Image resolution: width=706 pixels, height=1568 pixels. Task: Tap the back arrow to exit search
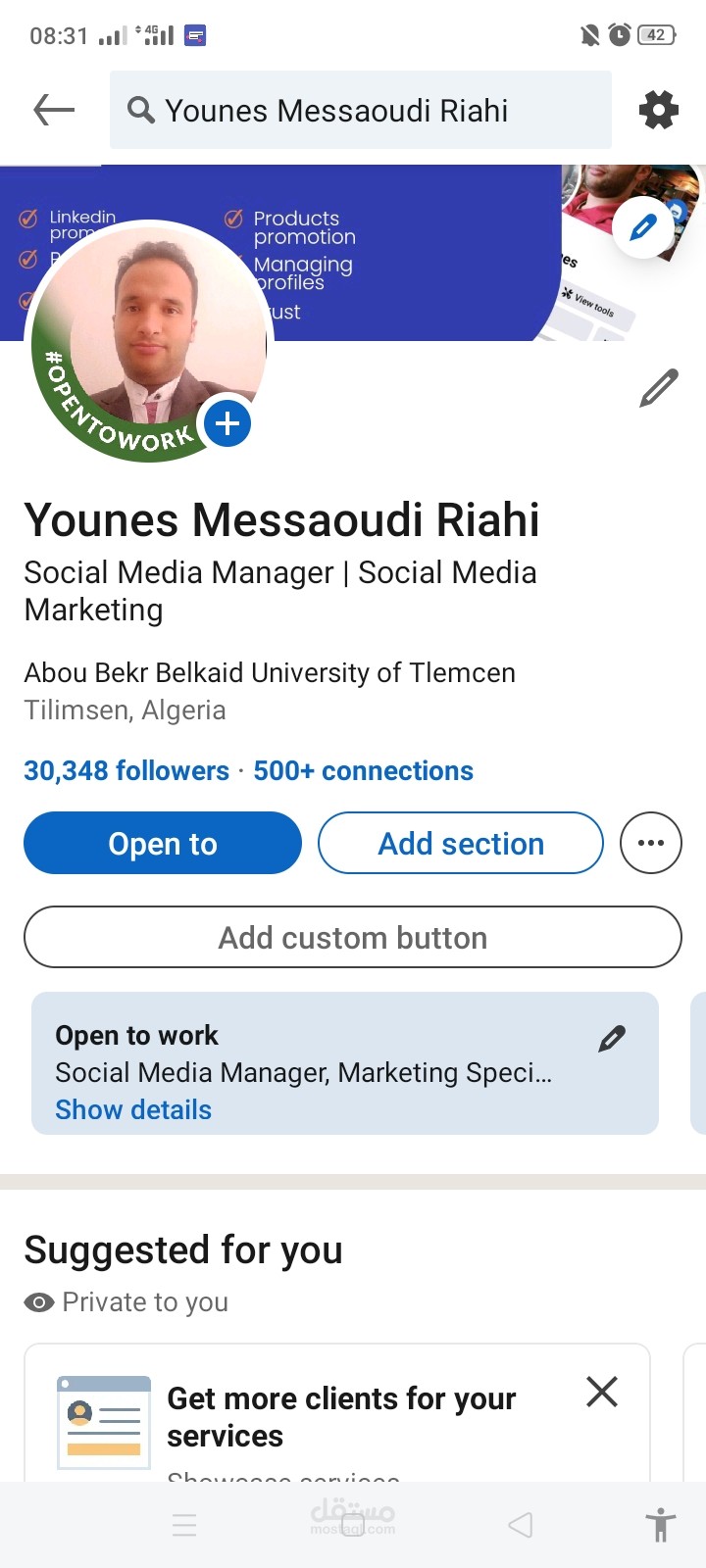pyautogui.click(x=53, y=110)
